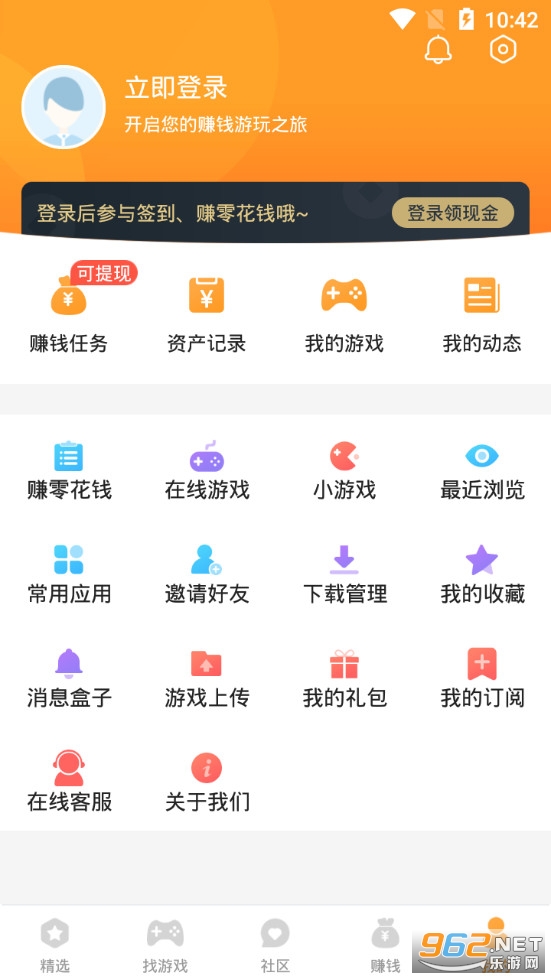View 我的收藏
551x979 pixels.
coord(482,574)
